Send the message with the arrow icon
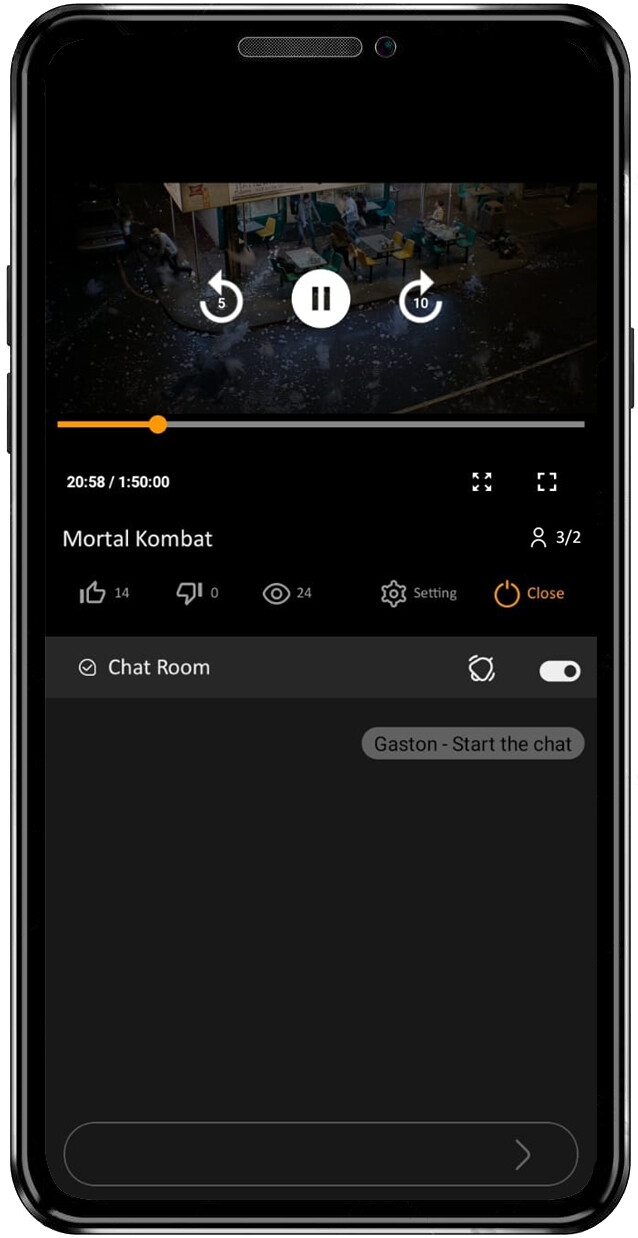The width and height of the screenshot is (638, 1238). coord(523,1155)
